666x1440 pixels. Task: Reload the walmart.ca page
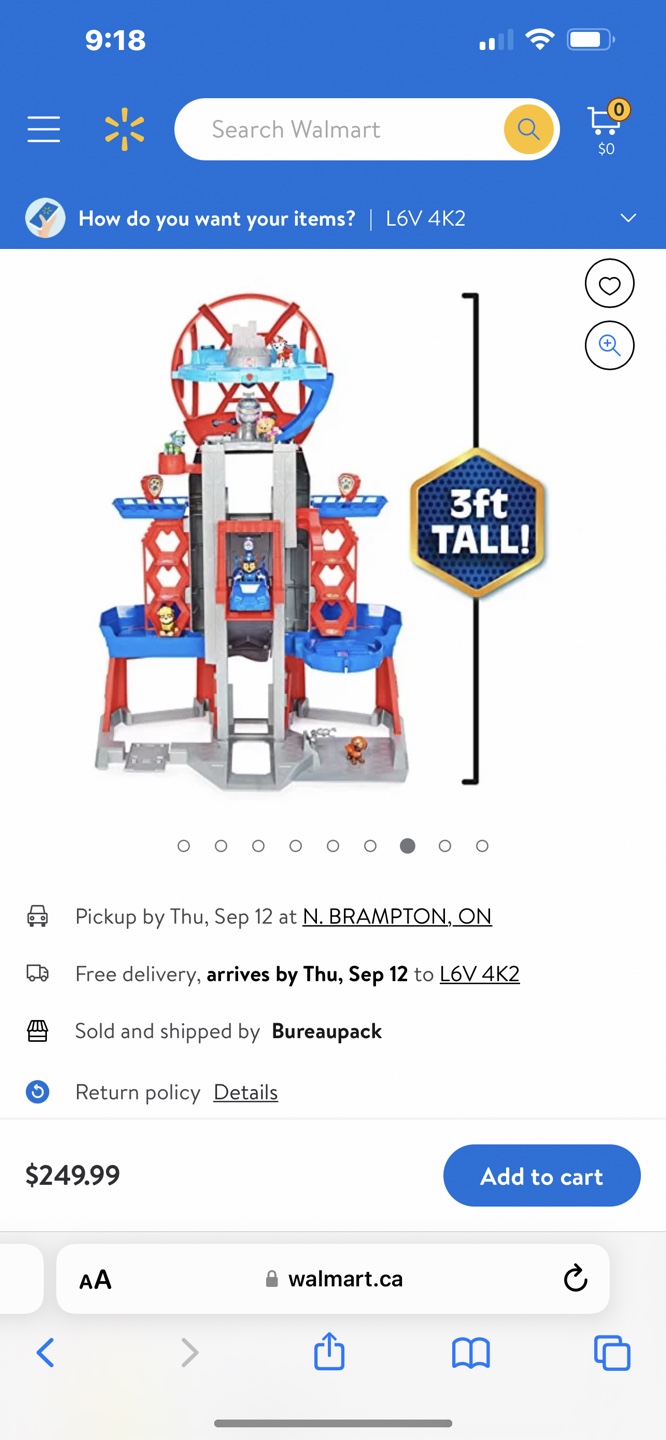[575, 1278]
